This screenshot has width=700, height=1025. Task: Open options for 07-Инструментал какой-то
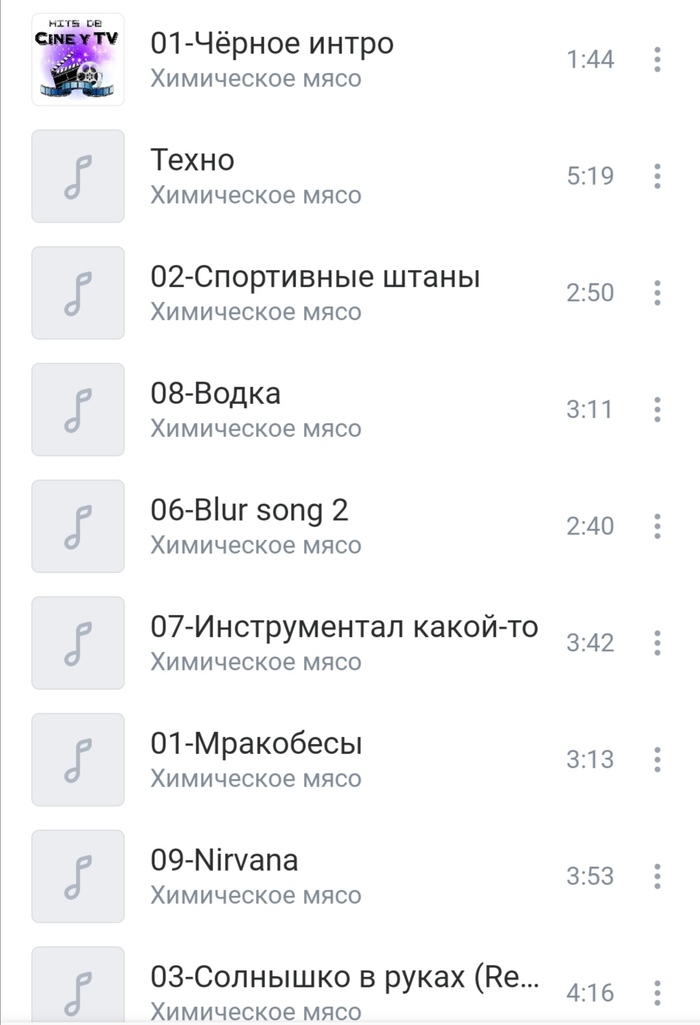tap(657, 643)
